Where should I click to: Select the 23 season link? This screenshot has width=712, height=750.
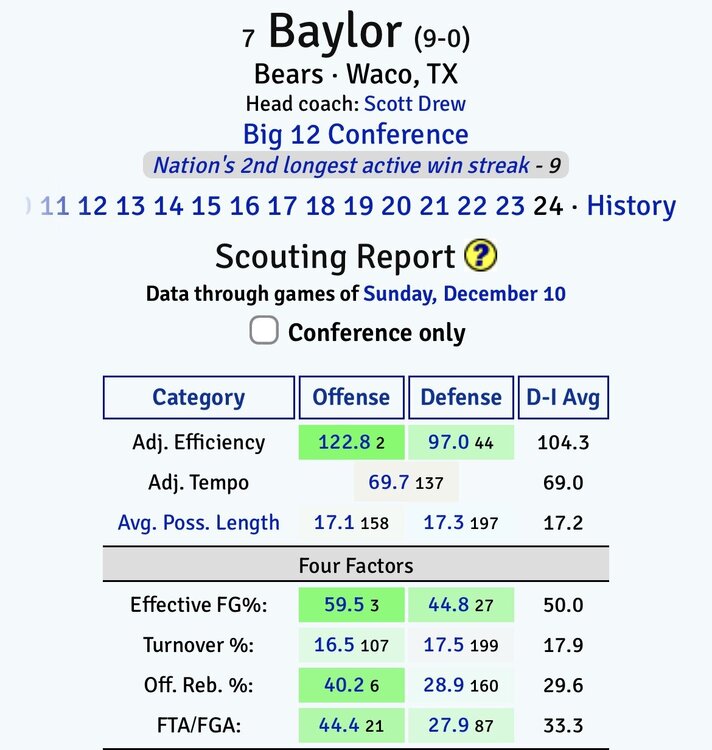pos(510,207)
